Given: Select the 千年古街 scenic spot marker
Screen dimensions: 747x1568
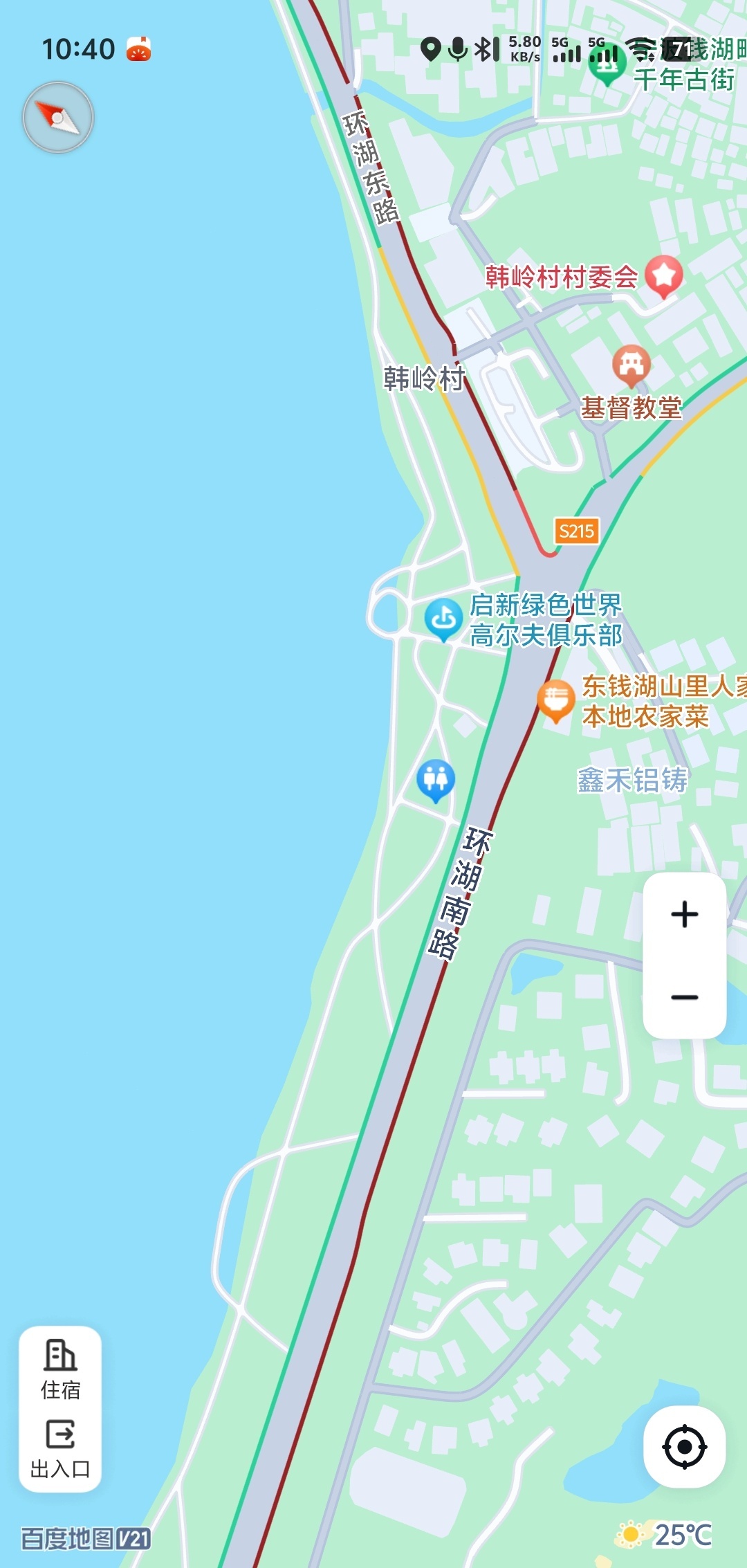Looking at the screenshot, I should 607,66.
